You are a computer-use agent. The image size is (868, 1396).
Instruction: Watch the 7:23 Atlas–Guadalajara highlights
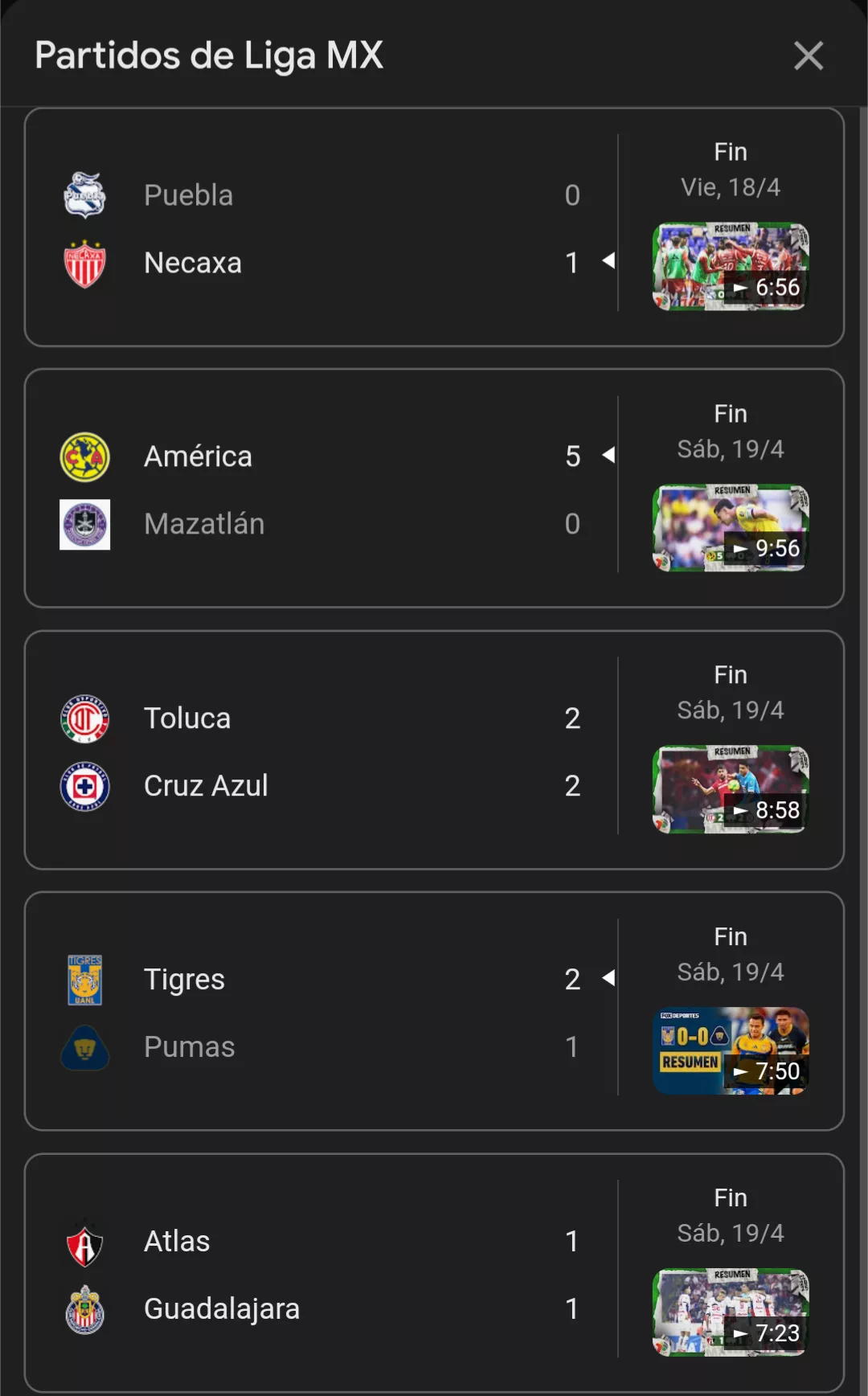click(731, 1312)
